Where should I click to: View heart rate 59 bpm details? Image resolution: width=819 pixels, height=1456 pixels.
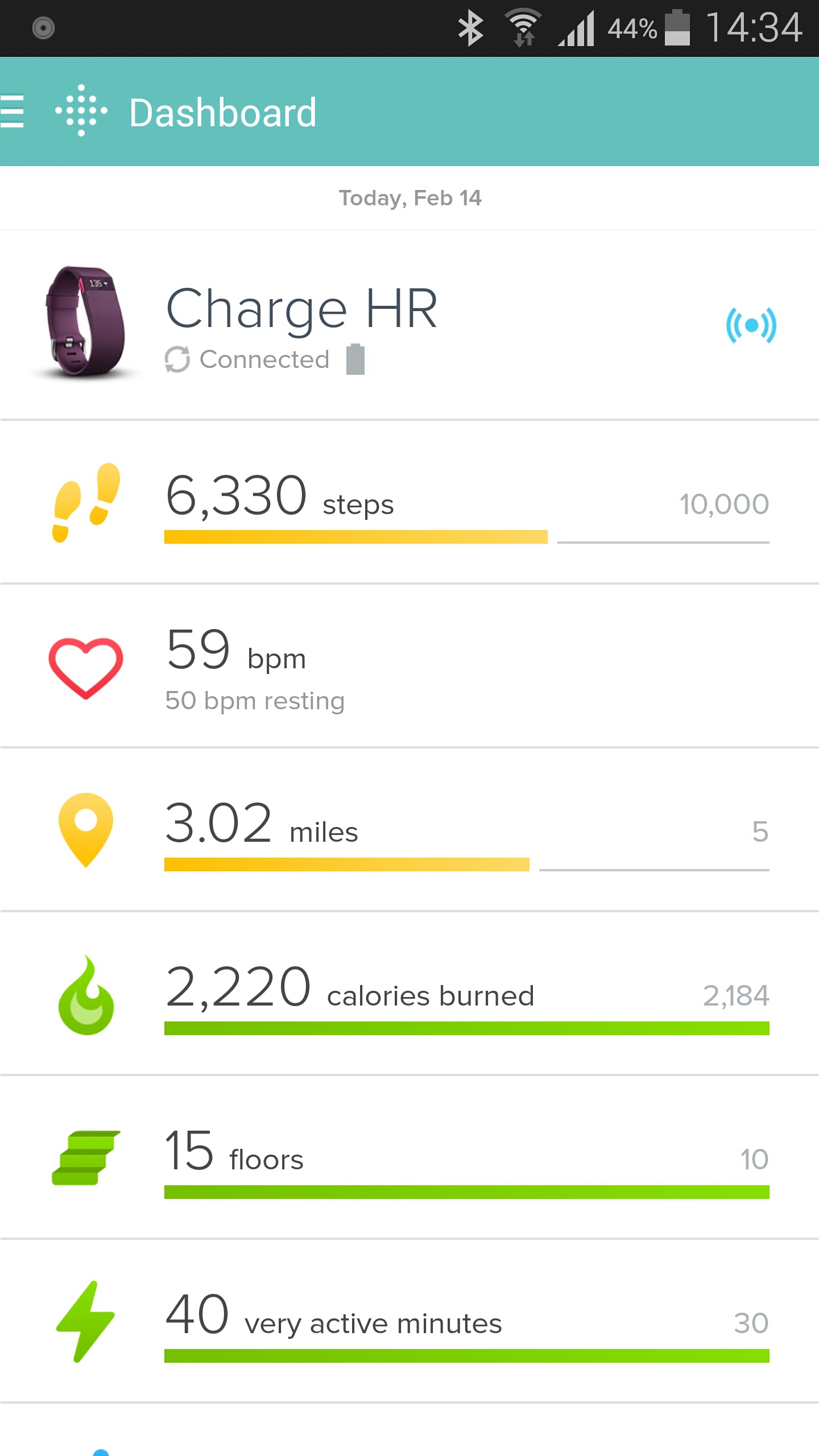[409, 667]
